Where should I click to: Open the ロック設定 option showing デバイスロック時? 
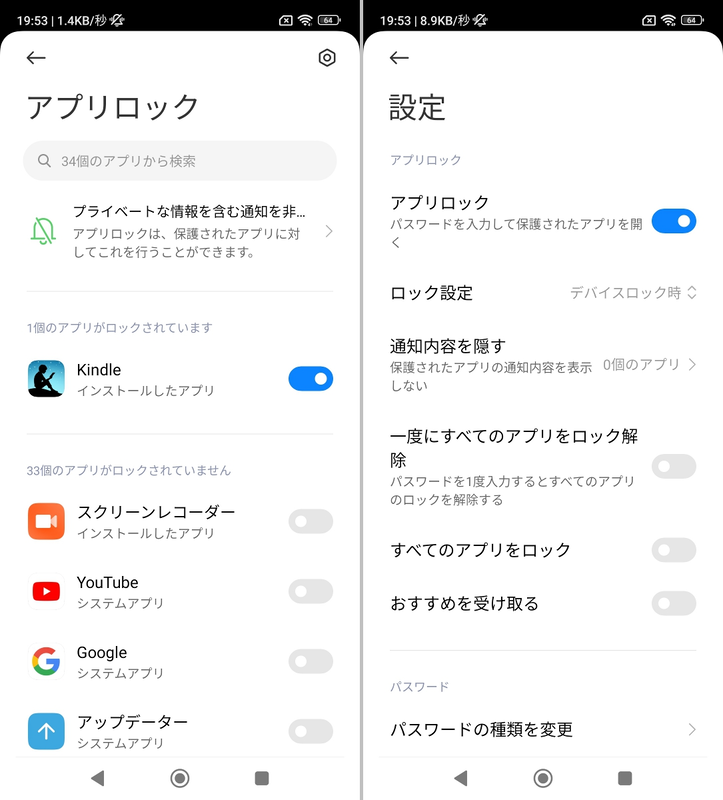point(543,294)
